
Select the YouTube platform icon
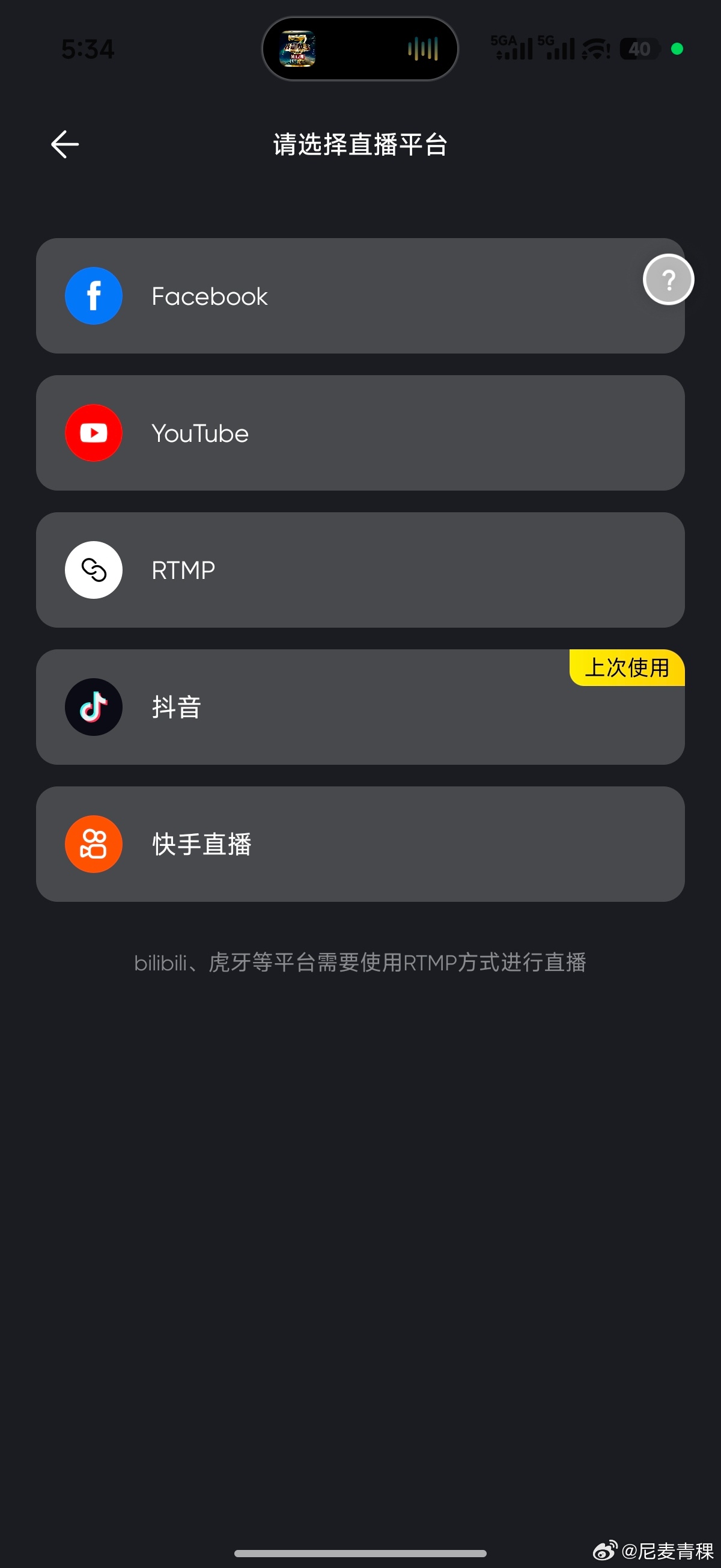[93, 433]
